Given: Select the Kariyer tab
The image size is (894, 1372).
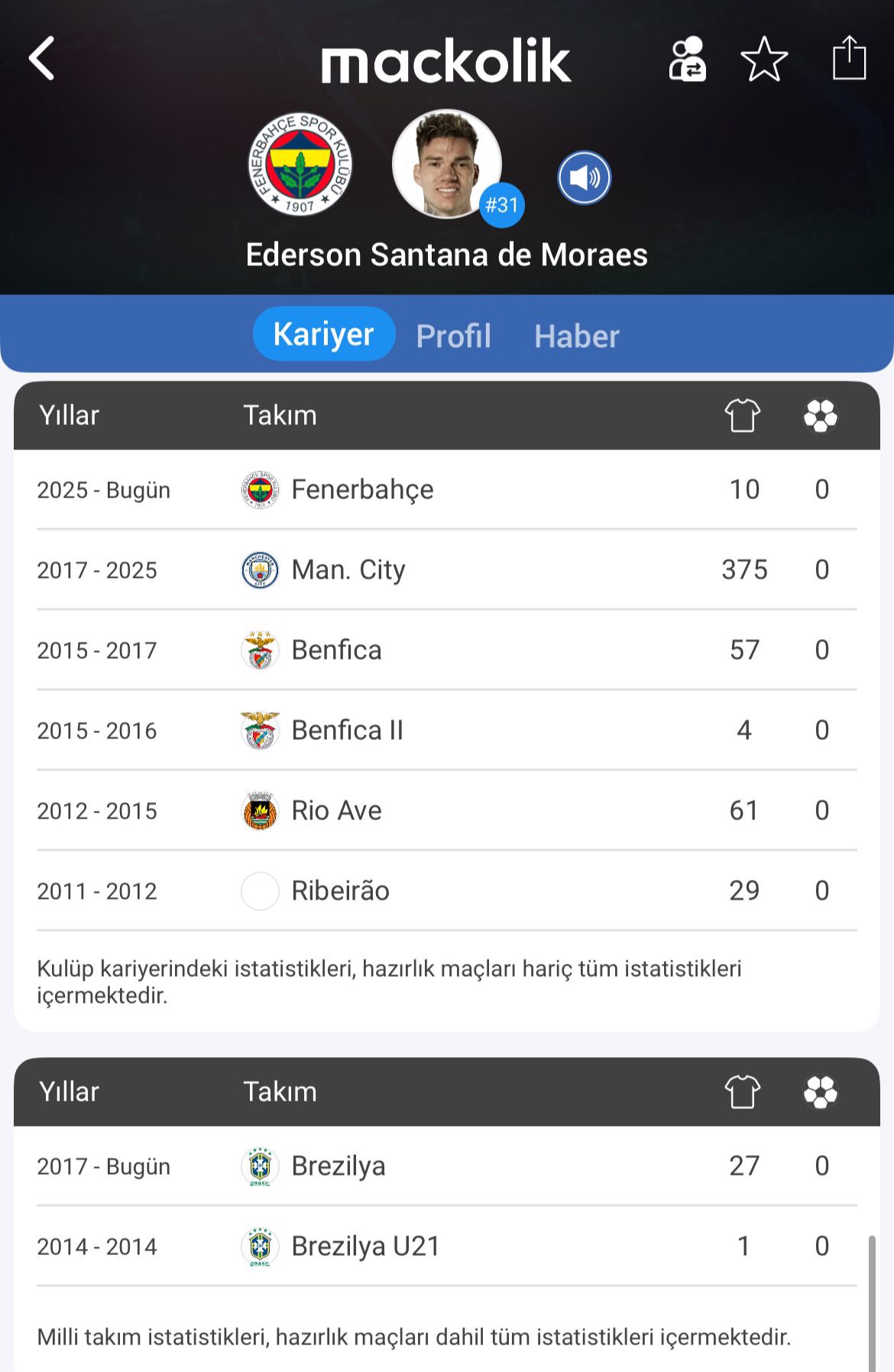Looking at the screenshot, I should [x=324, y=334].
